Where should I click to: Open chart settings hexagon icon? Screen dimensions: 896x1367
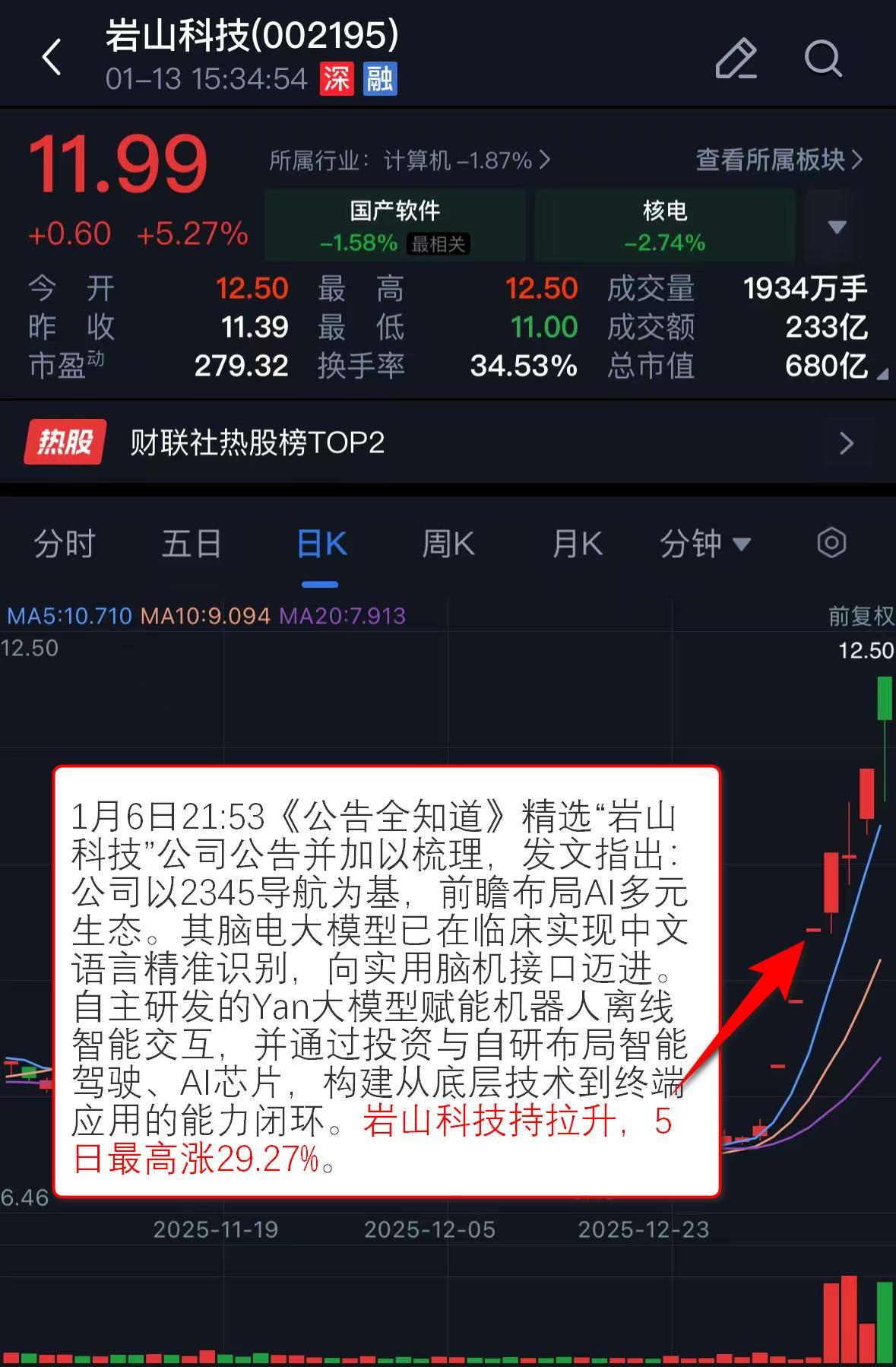click(x=831, y=544)
